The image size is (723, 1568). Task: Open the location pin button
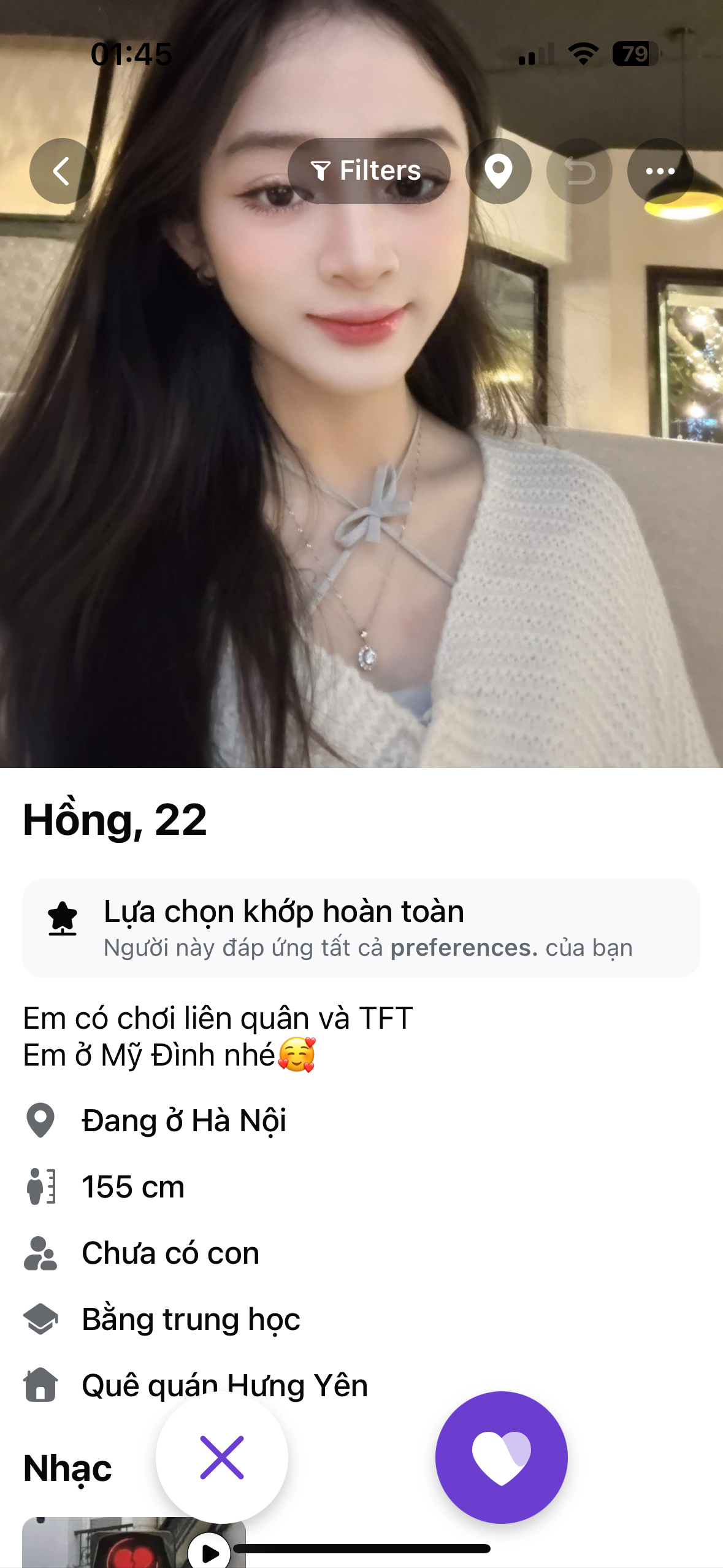coord(499,171)
